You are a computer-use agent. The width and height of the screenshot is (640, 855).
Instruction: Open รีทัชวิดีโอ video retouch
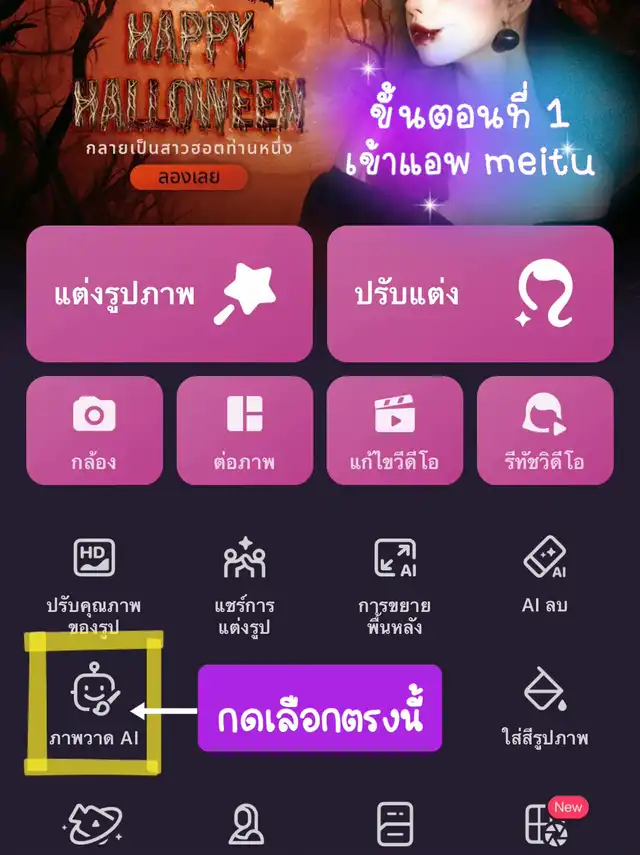point(545,430)
